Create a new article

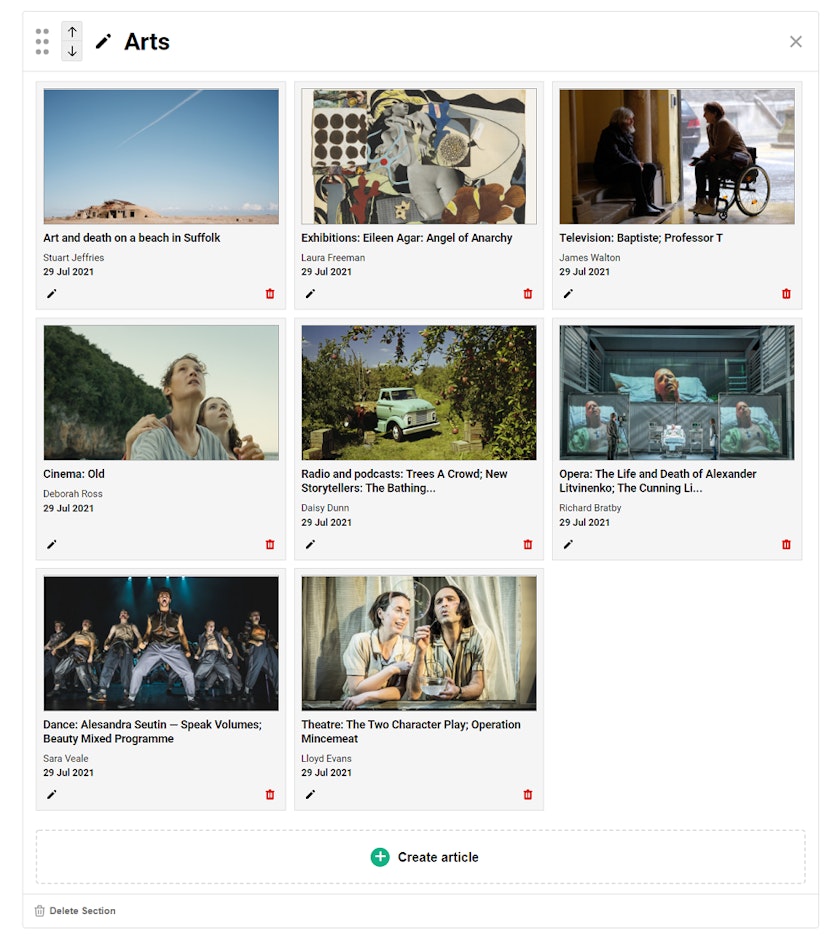coord(421,857)
